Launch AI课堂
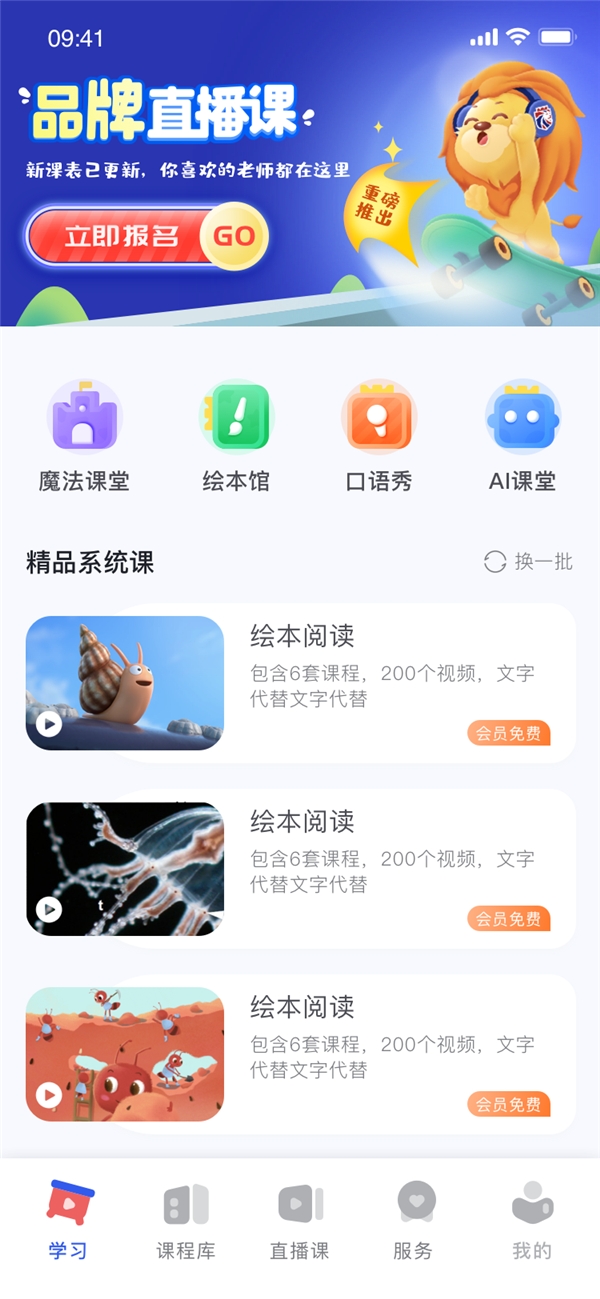This screenshot has width=600, height=1299. [522, 437]
